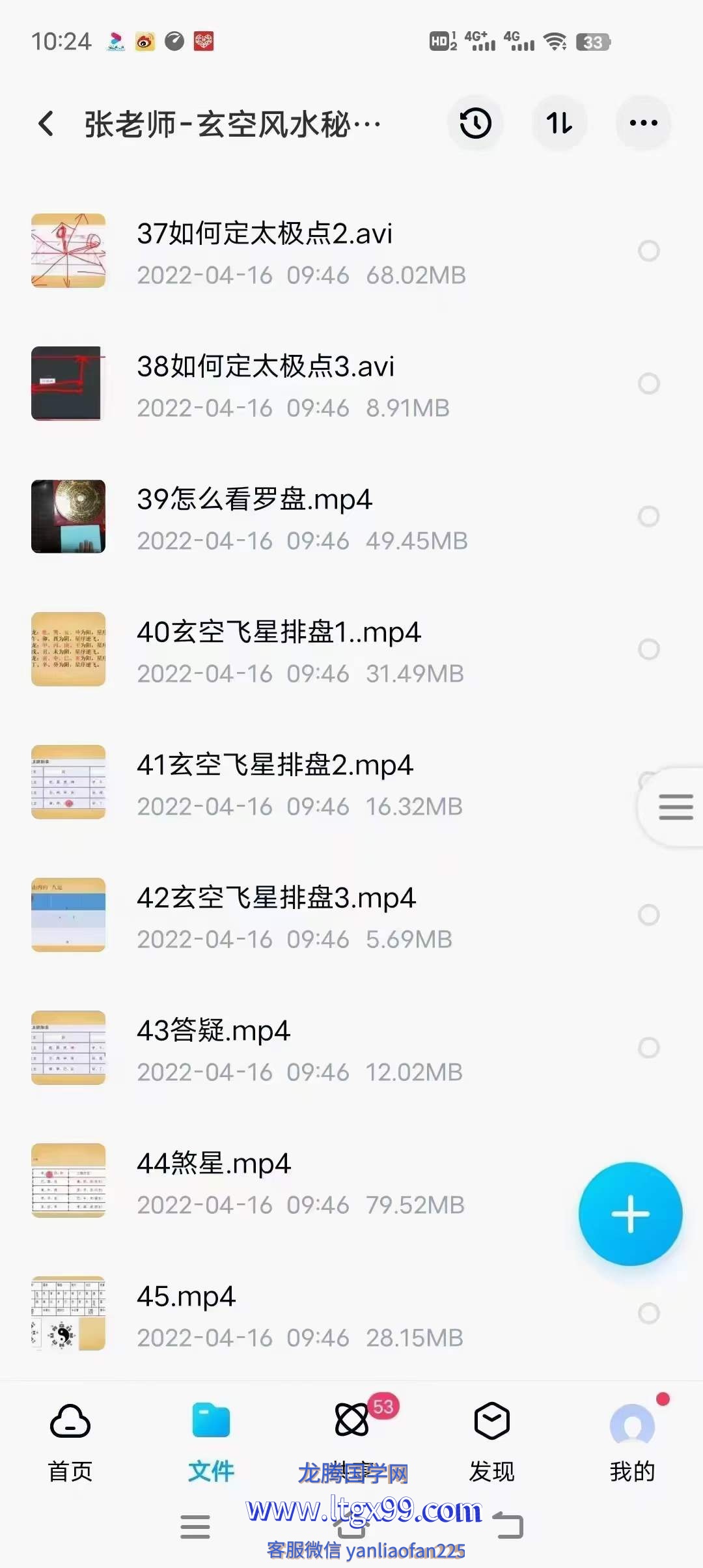Open the three-dot overflow menu
The height and width of the screenshot is (1568, 703).
pyautogui.click(x=643, y=123)
